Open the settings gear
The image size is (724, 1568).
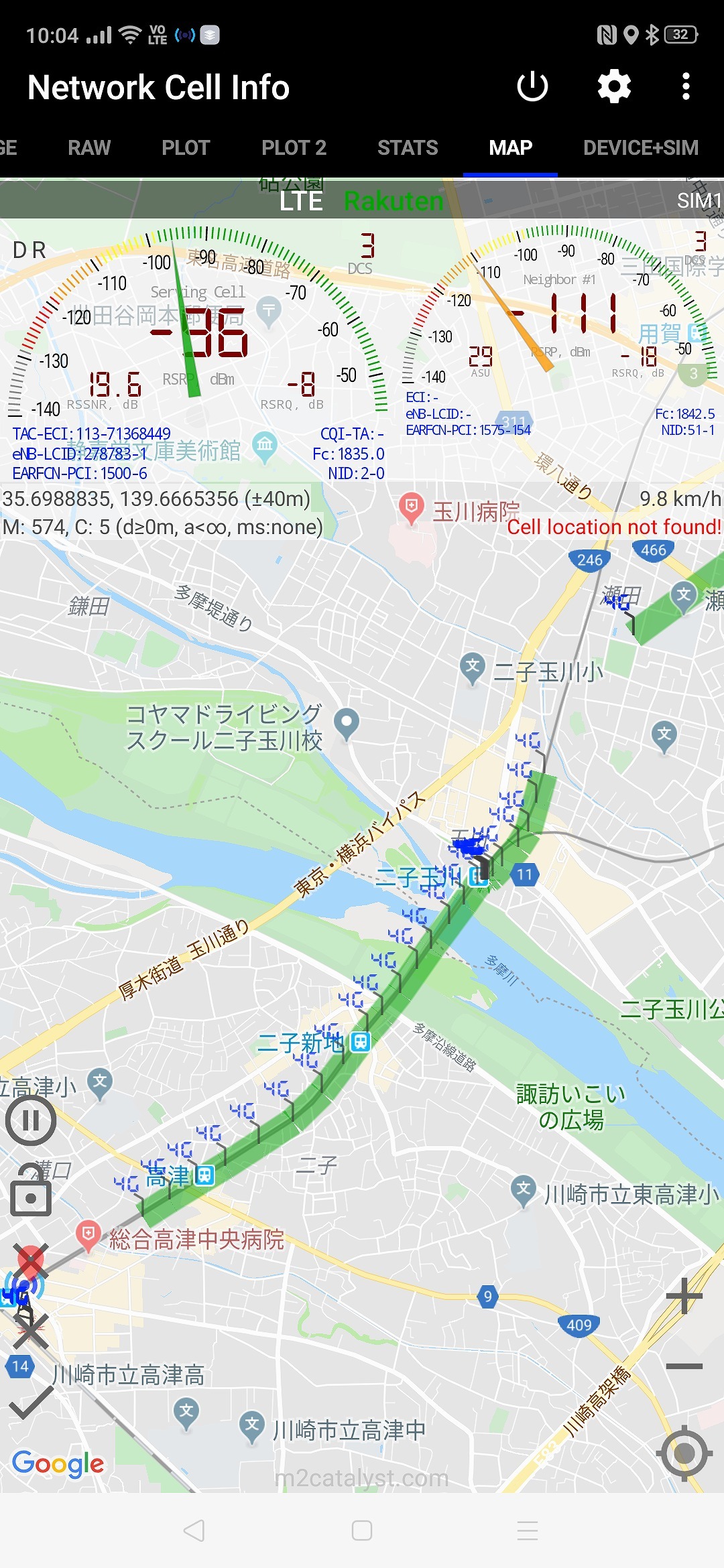pos(614,86)
